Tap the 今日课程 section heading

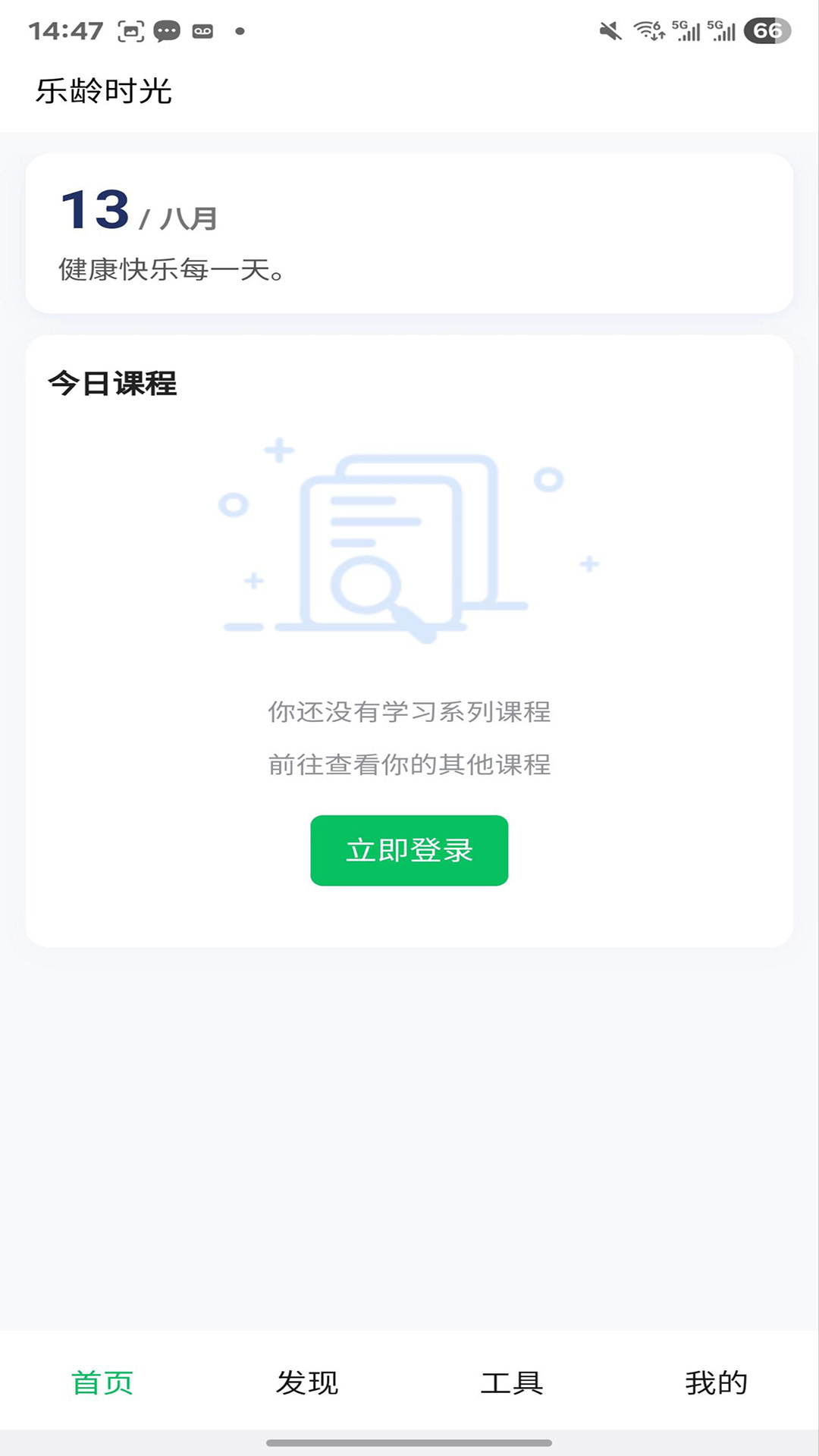coord(113,384)
